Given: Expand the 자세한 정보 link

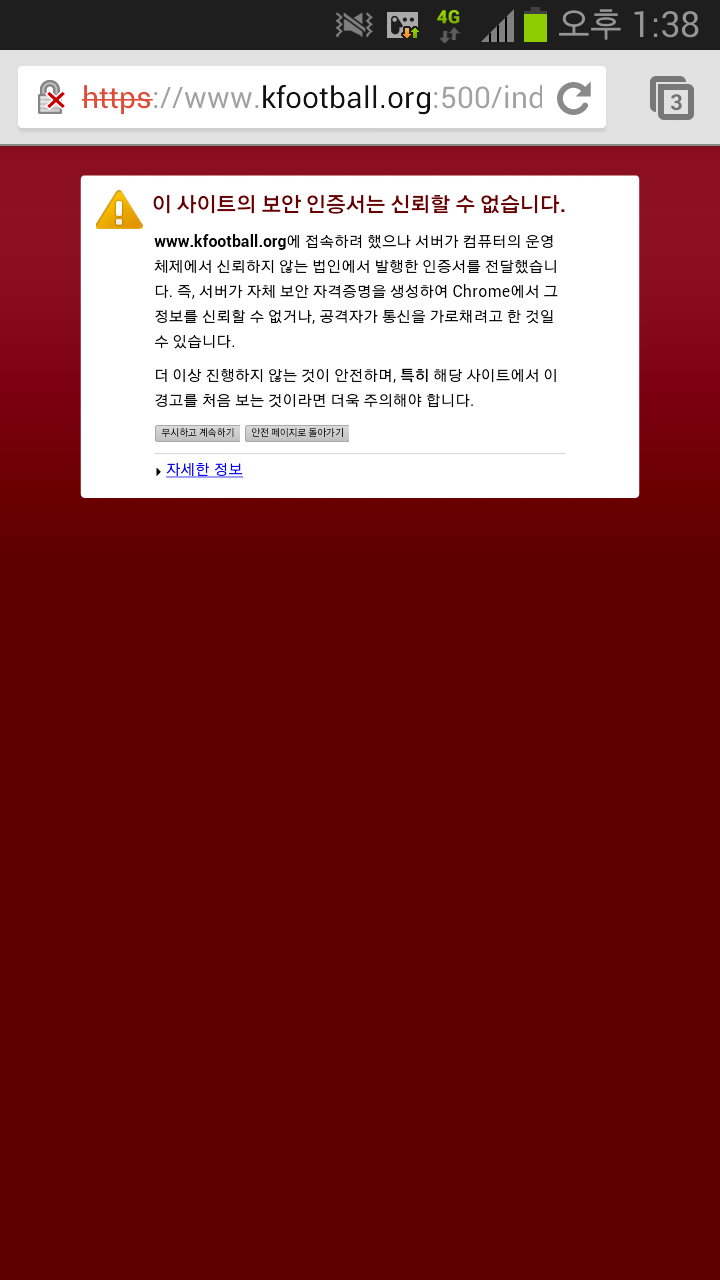Looking at the screenshot, I should pos(204,470).
